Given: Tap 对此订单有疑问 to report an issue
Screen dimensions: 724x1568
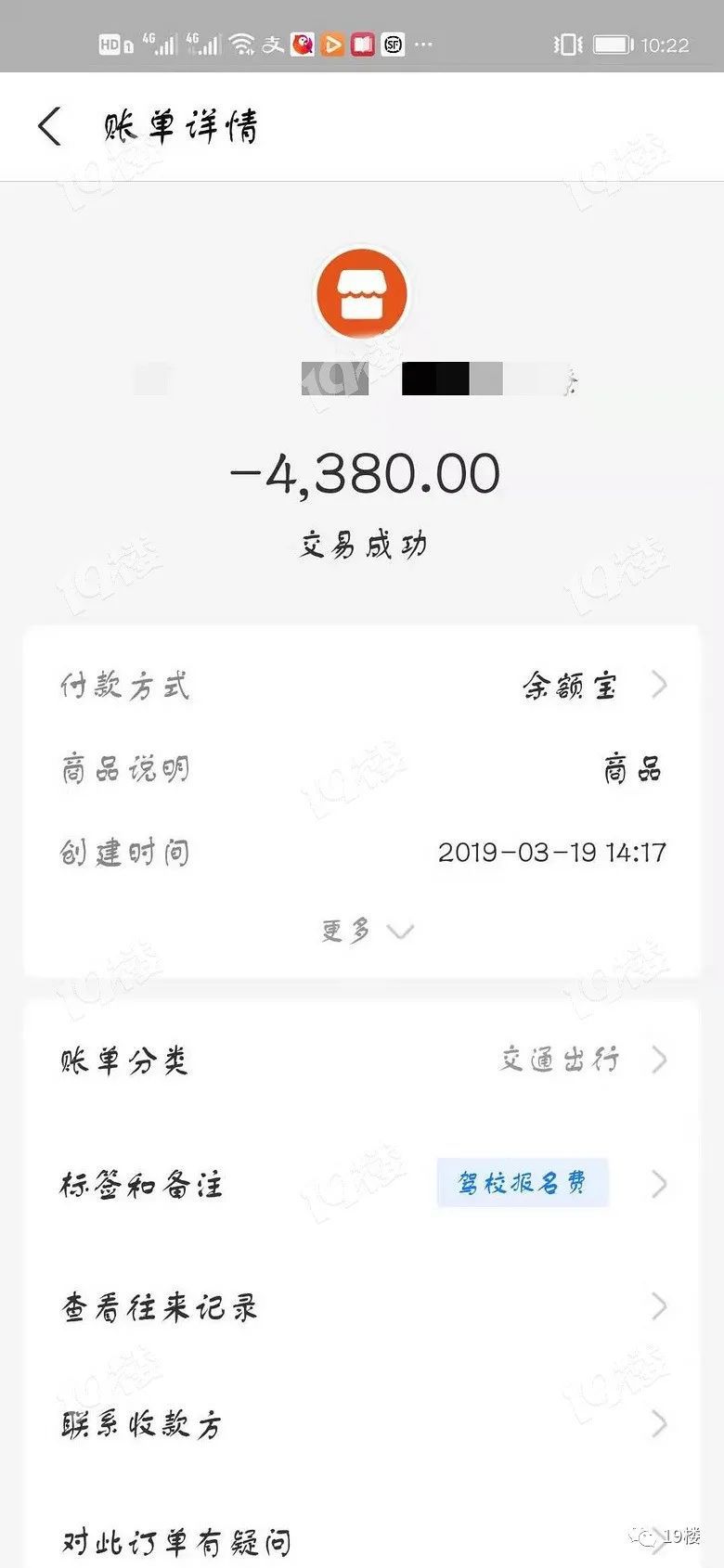Looking at the screenshot, I should (x=362, y=1542).
